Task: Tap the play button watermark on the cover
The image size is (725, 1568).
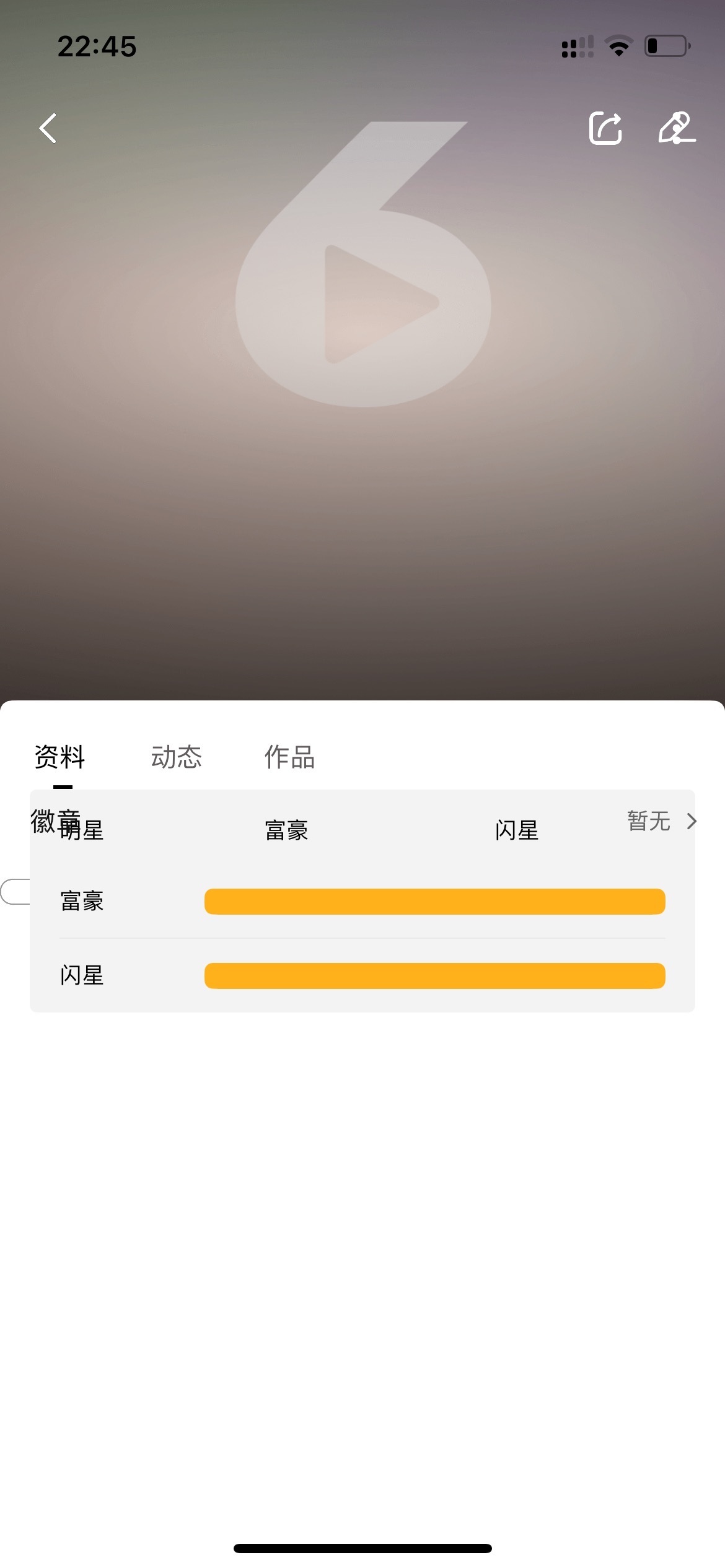Action: coord(372,303)
